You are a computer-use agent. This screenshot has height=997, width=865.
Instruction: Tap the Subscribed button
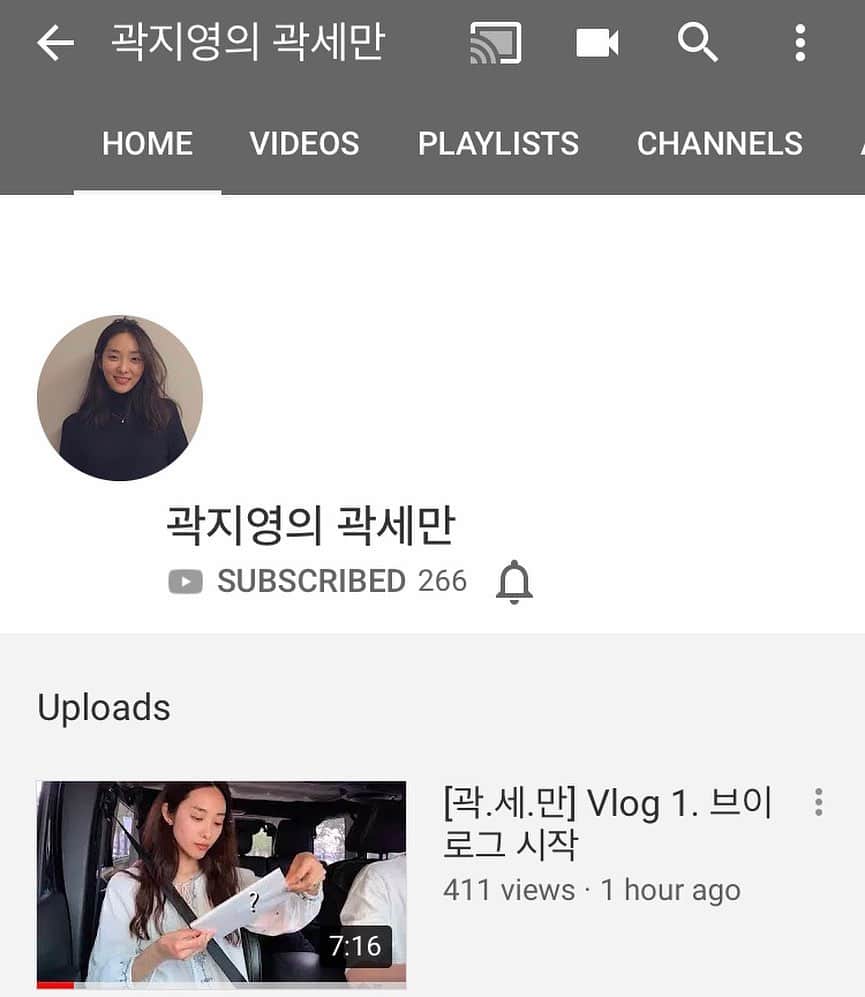pos(310,581)
